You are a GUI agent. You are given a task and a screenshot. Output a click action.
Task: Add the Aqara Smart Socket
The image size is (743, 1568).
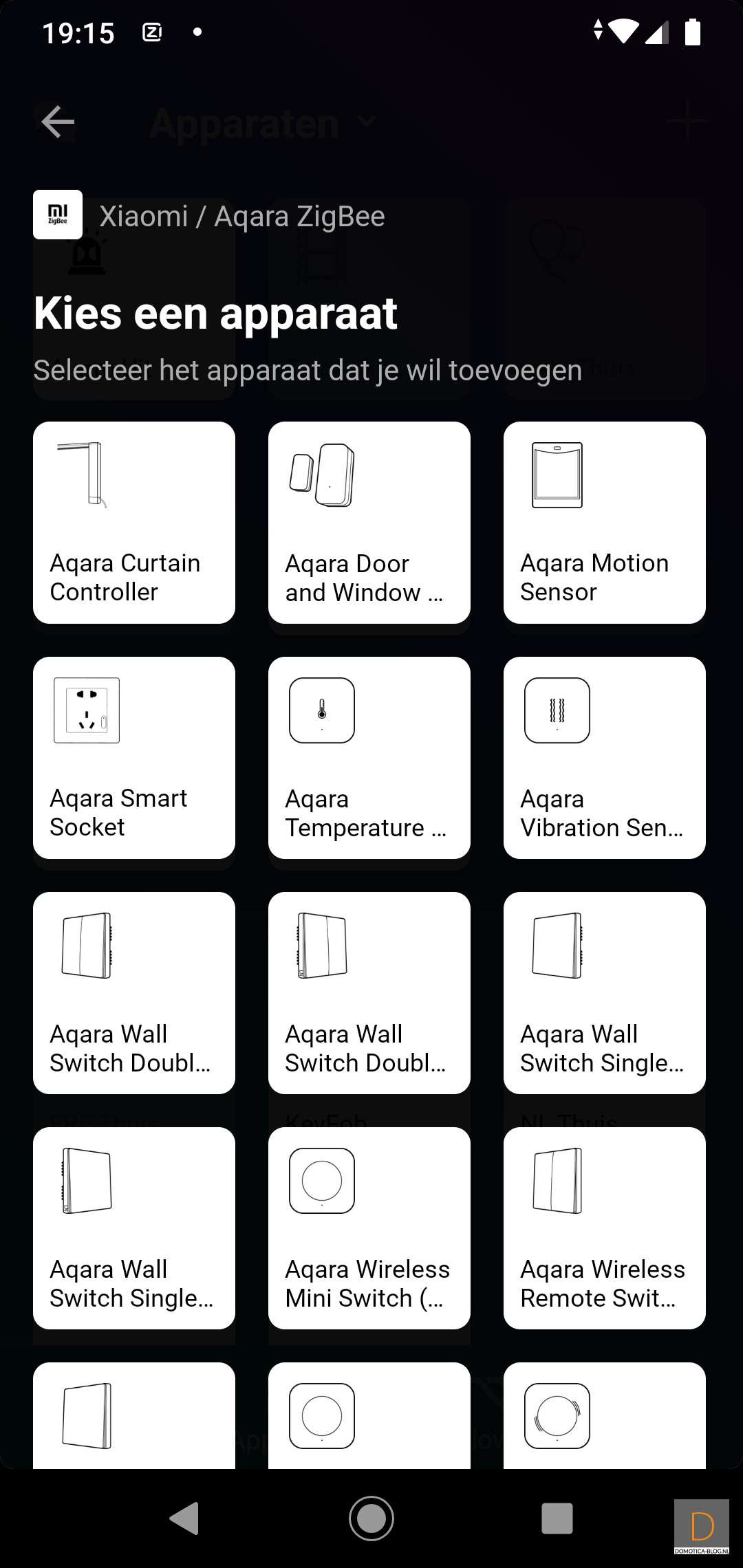pos(134,758)
